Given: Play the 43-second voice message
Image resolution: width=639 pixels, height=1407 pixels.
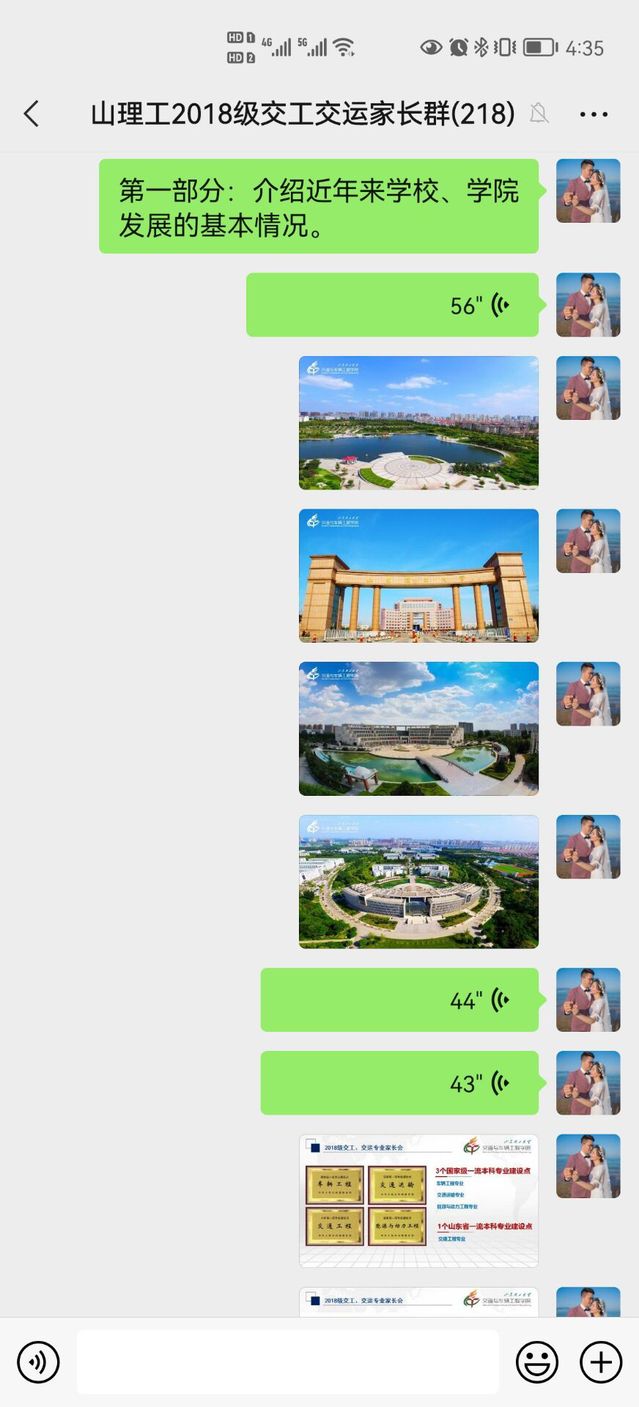Looking at the screenshot, I should (399, 1083).
